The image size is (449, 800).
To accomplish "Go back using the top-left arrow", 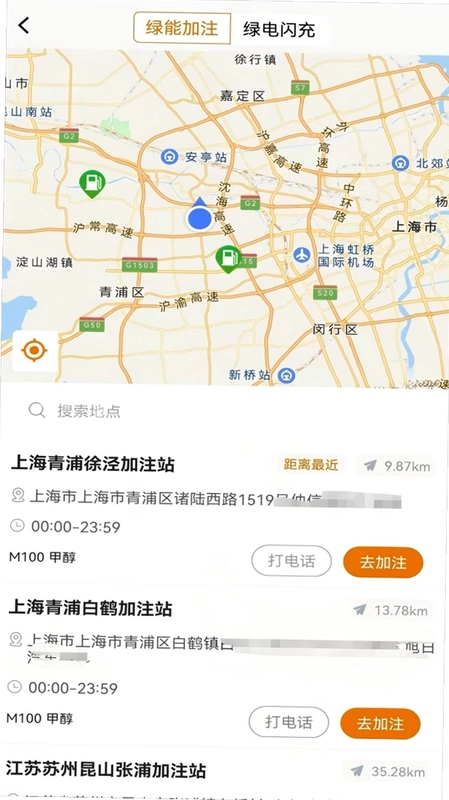I will click(23, 25).
